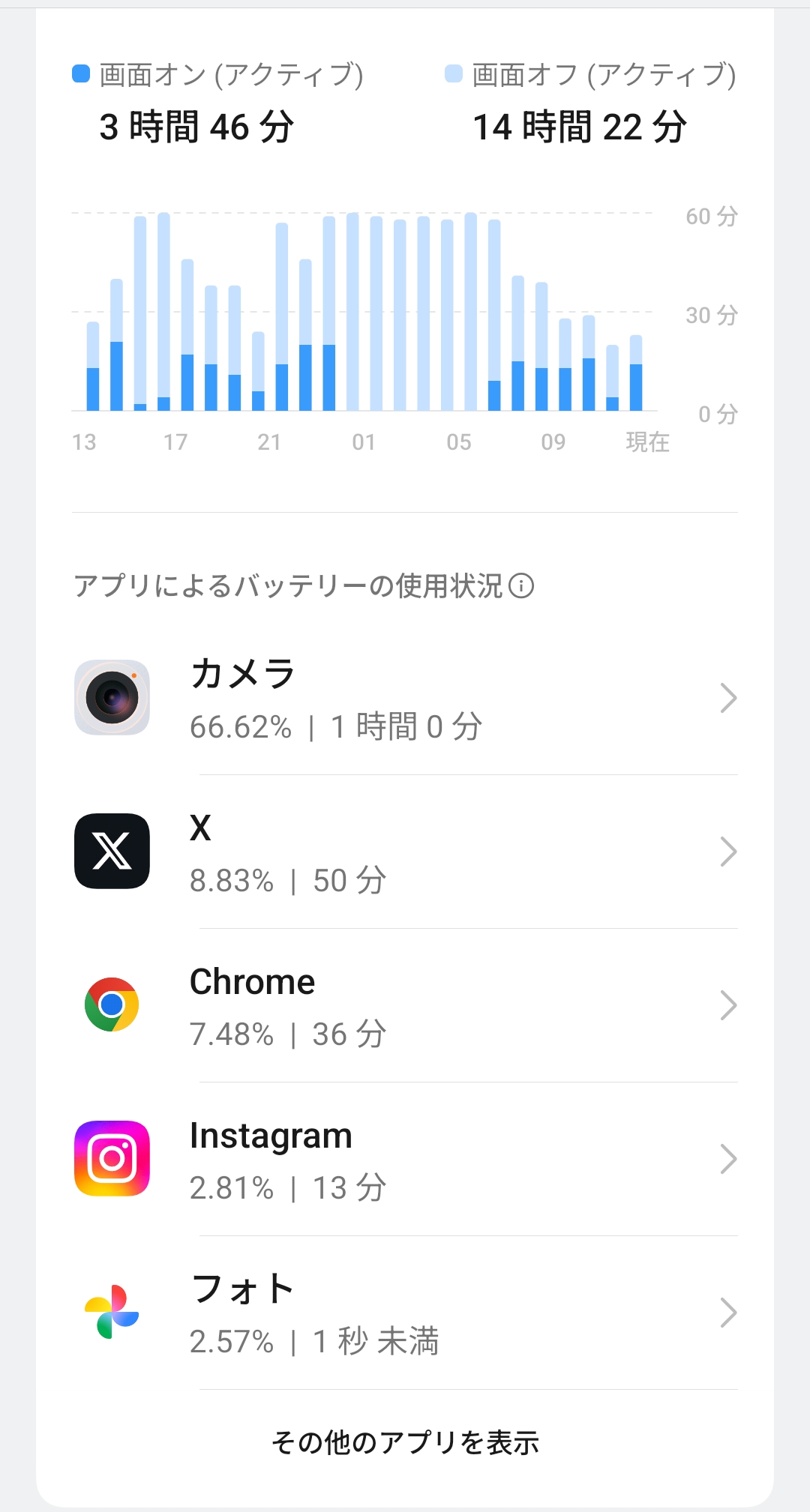Open battery usage details for X
This screenshot has width=810, height=1512.
pyautogui.click(x=405, y=852)
